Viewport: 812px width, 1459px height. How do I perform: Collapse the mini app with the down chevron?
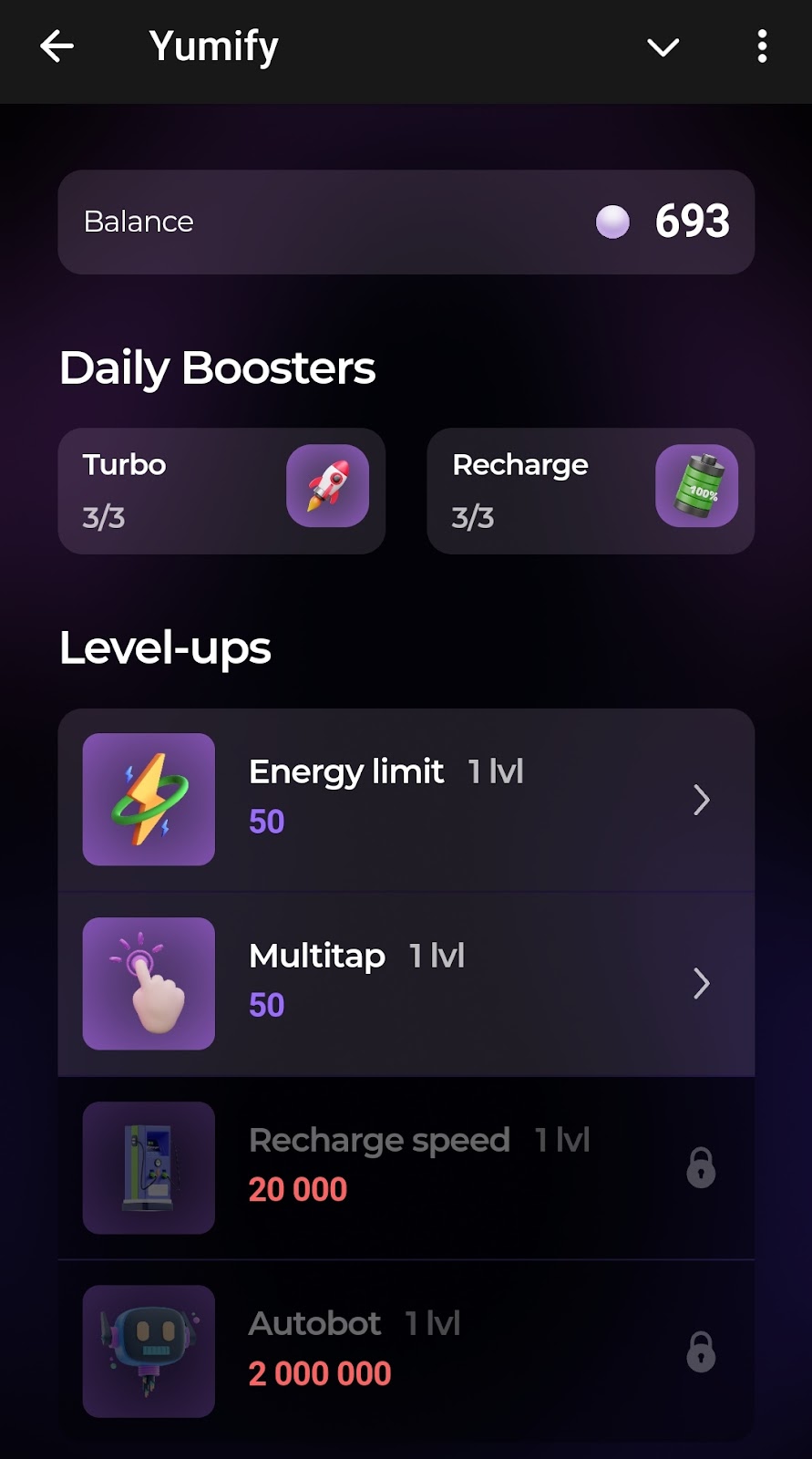point(663,47)
